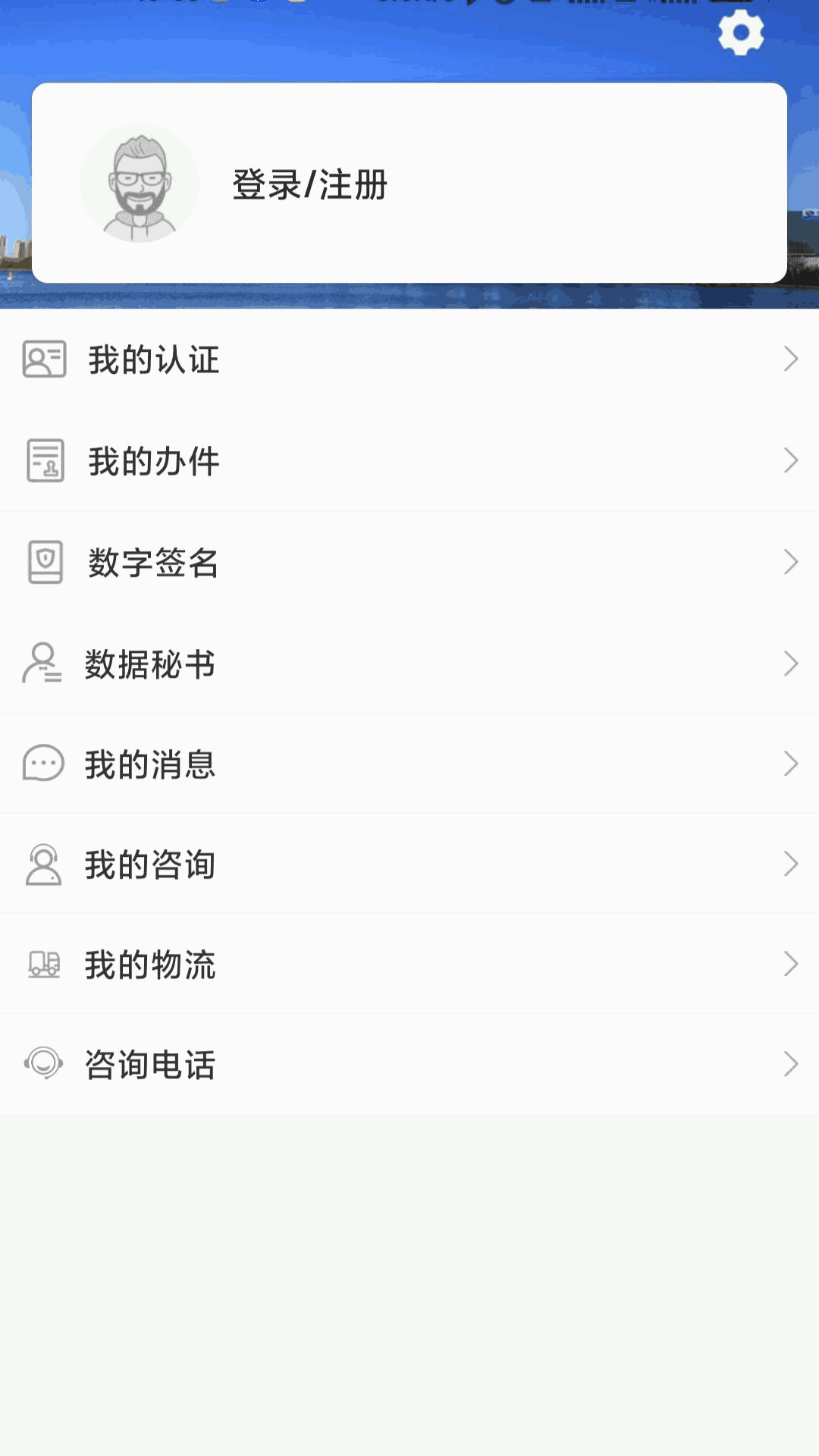Click the 咨询电话 headset icon
Screen dimensions: 819x1456
point(43,1065)
